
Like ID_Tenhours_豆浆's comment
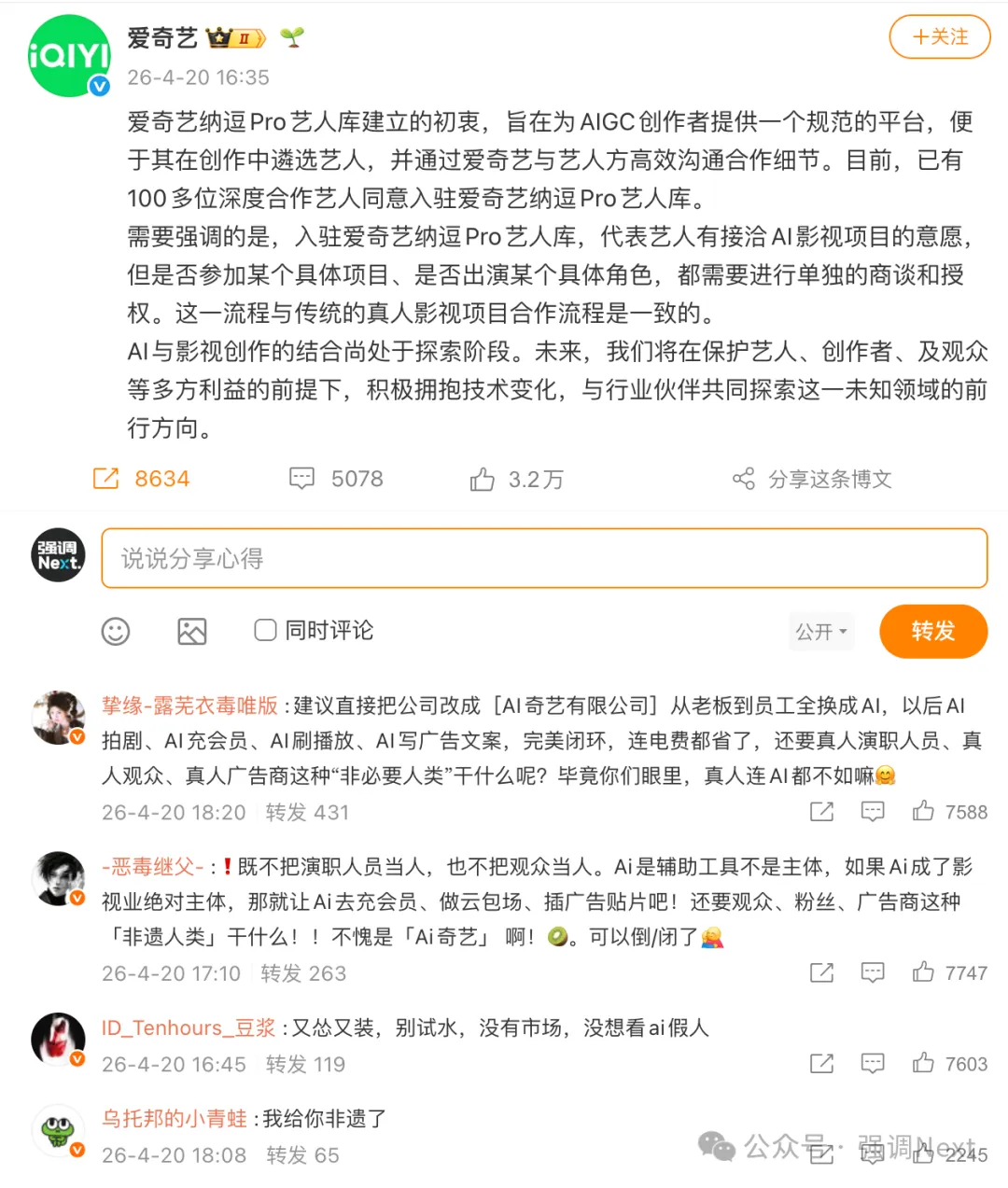pos(923,1063)
